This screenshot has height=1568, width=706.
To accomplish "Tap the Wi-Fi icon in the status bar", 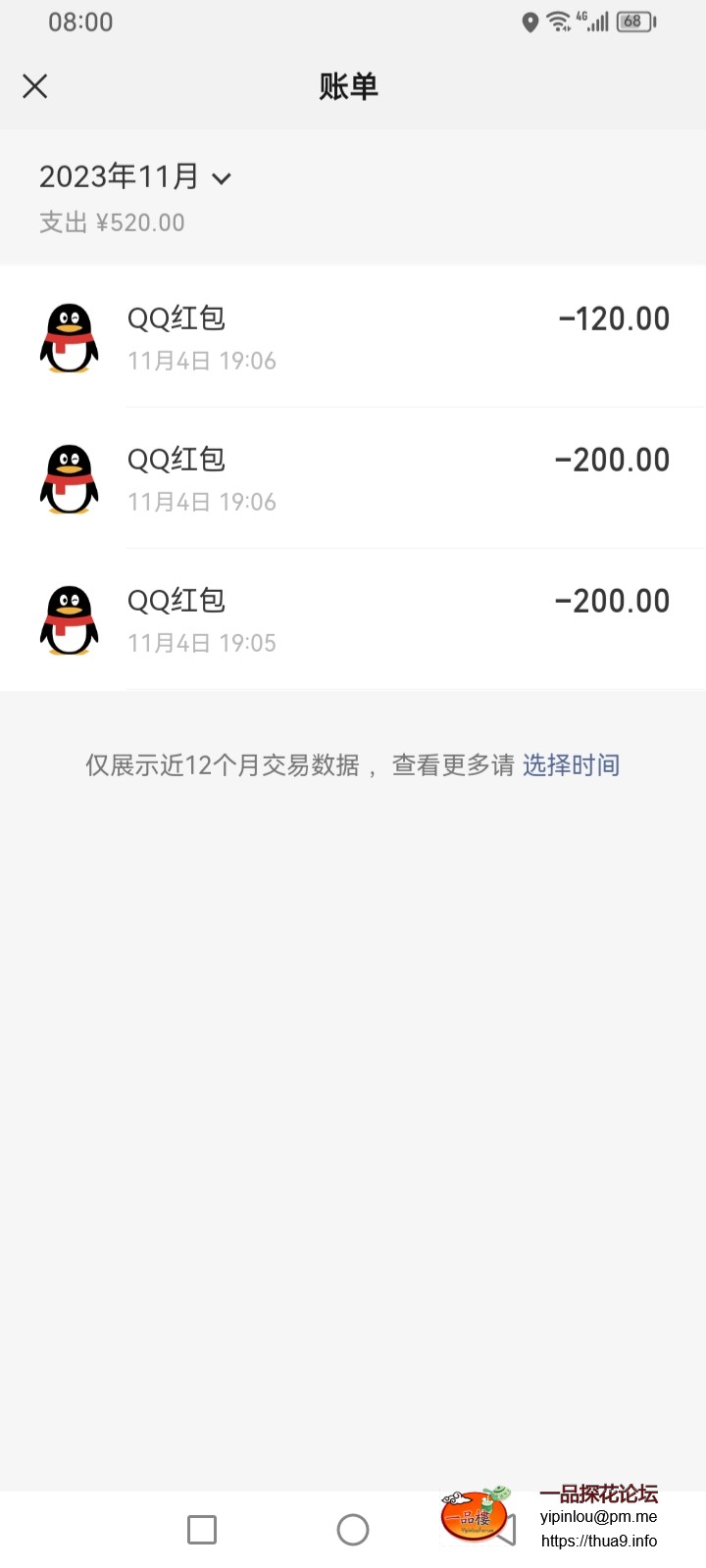I will click(x=560, y=22).
